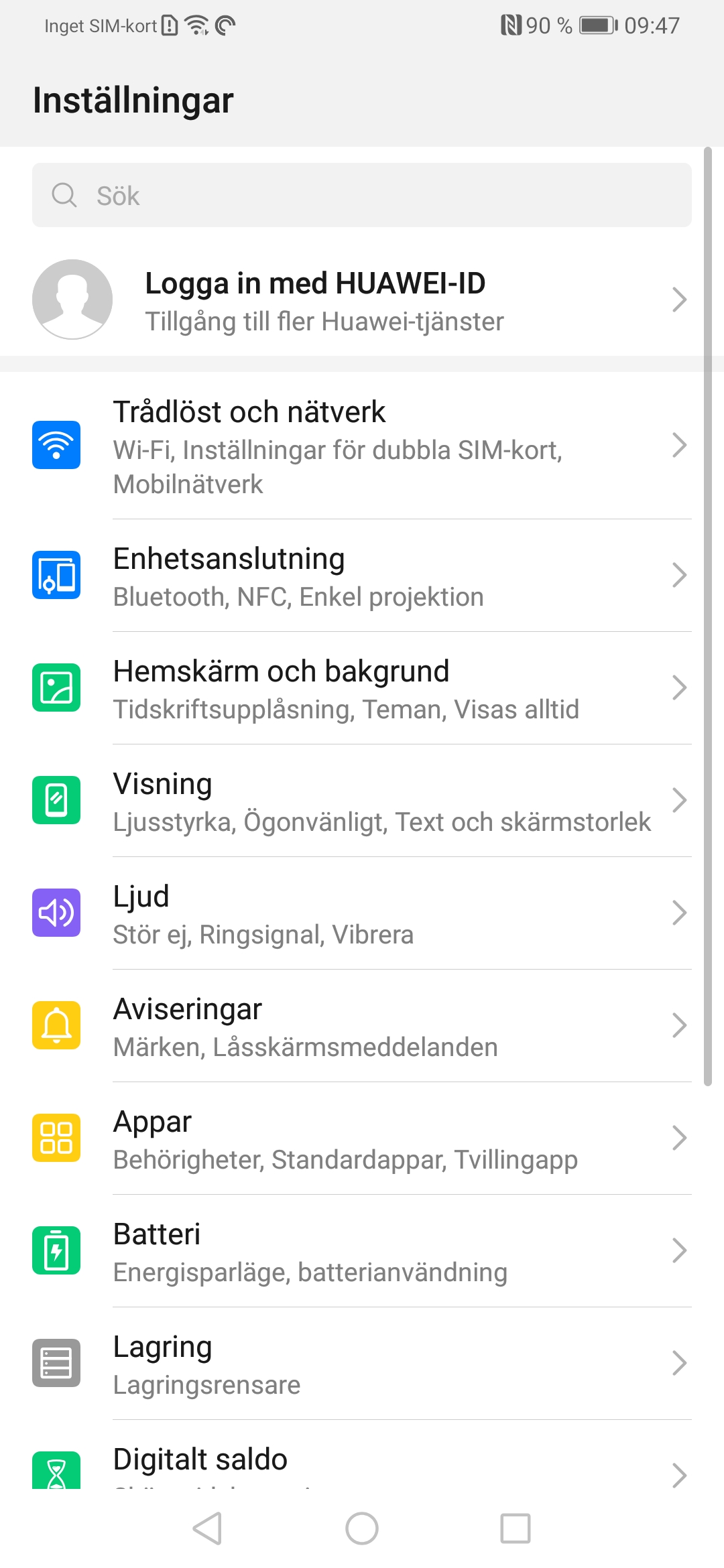Tap the Sök search field
Screen dimensions: 724x1568
(x=362, y=195)
